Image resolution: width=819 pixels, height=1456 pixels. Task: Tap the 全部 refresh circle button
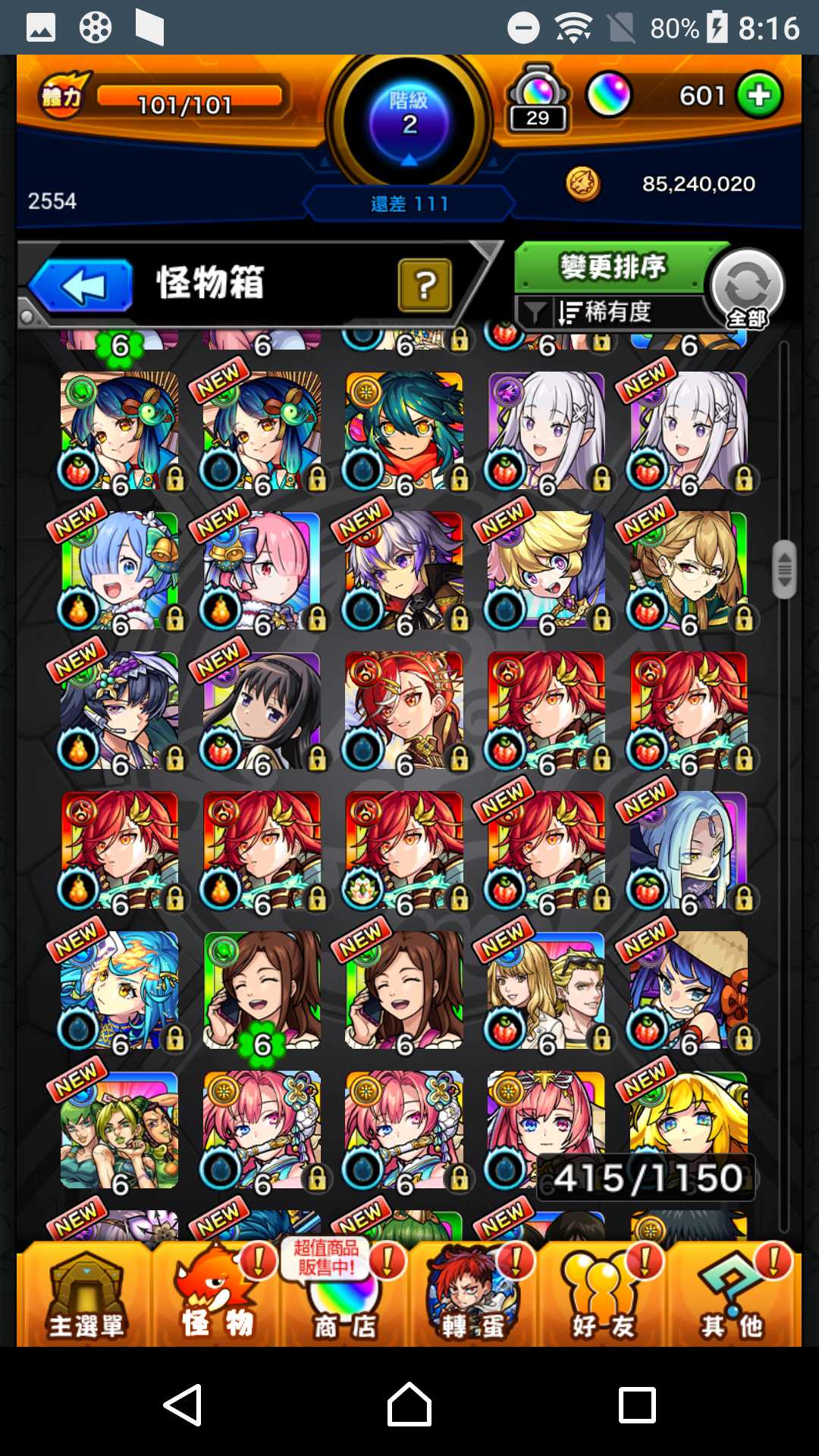[747, 288]
